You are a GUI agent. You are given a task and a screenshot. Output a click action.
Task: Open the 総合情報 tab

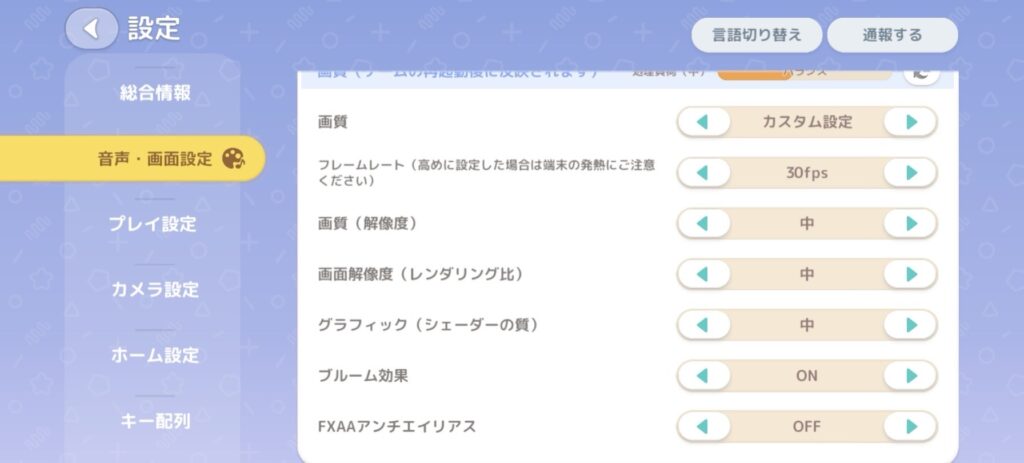point(155,94)
